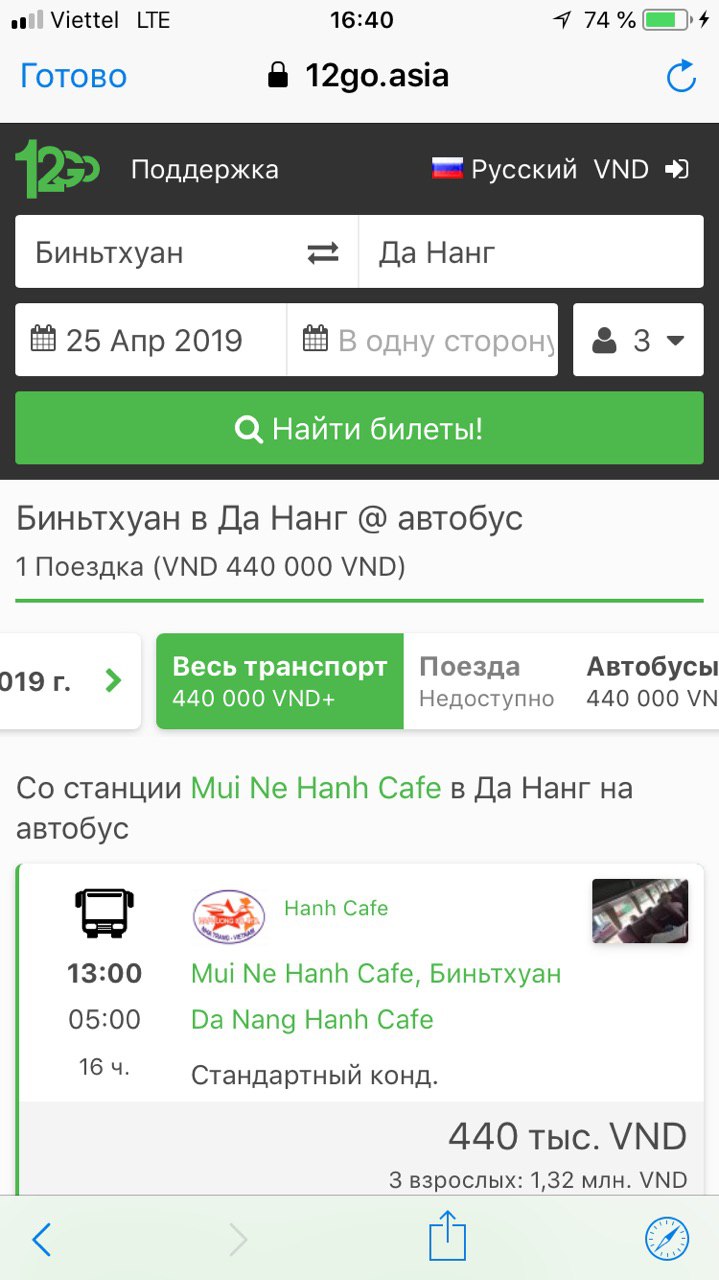Screen dimensions: 719x1280
Task: Open the sign-in icon
Action: pyautogui.click(x=677, y=170)
